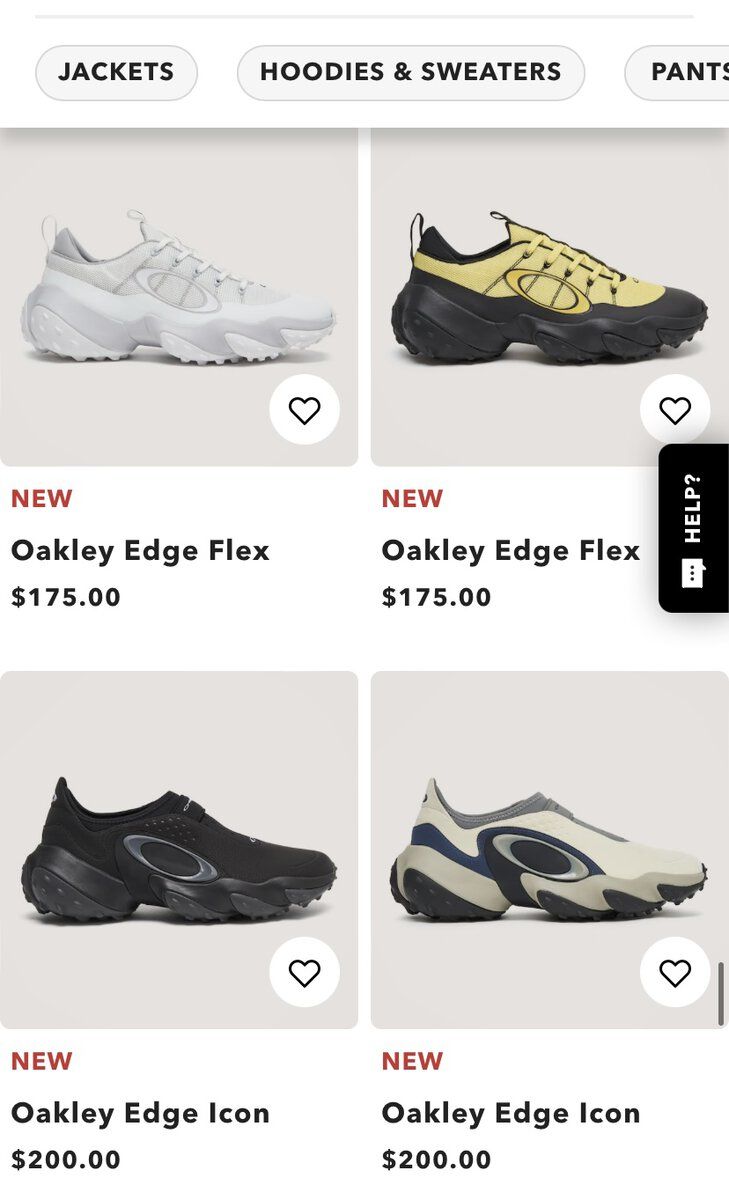Favorite the white Oakley Edge Flex shoe
The width and height of the screenshot is (729, 1200).
point(304,410)
